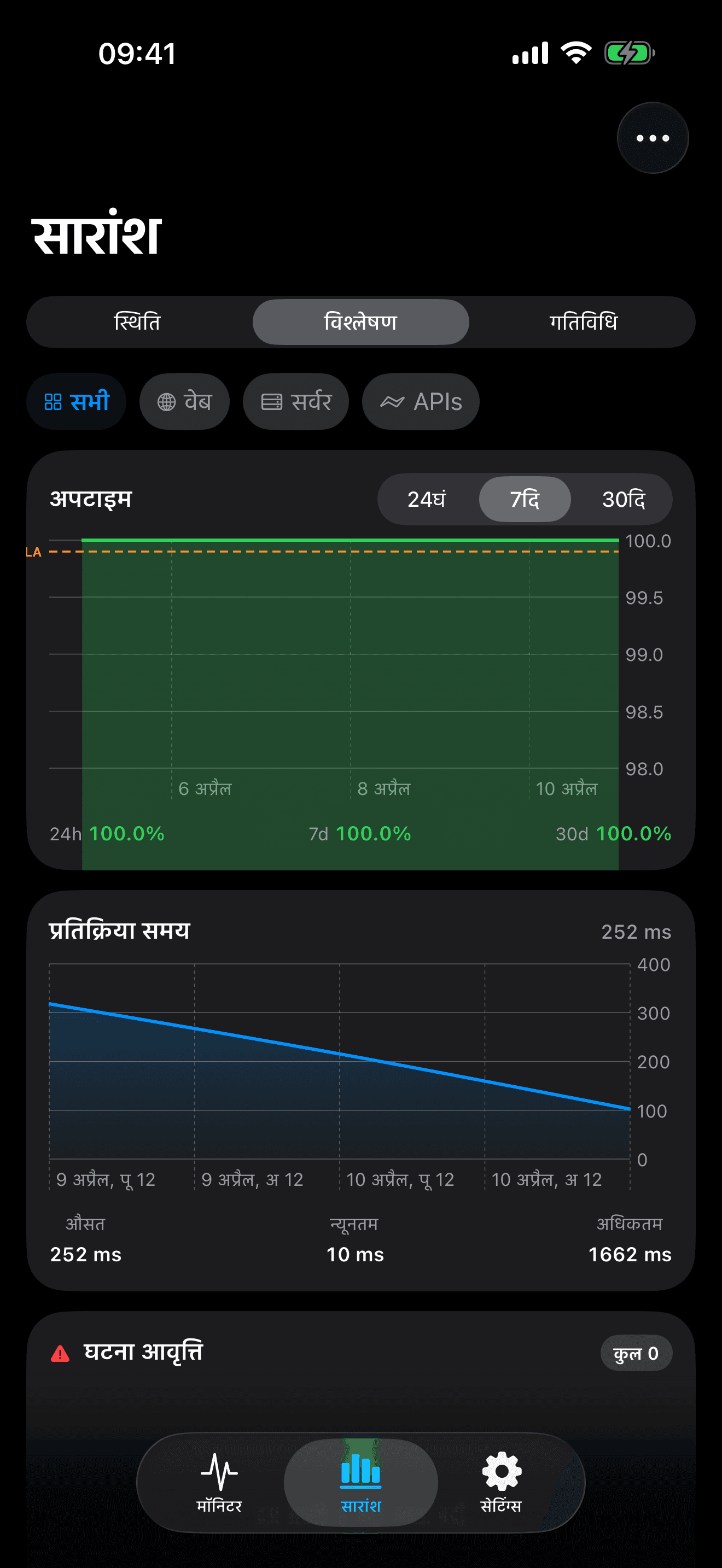Select the सभी filter chip

pyautogui.click(x=77, y=402)
